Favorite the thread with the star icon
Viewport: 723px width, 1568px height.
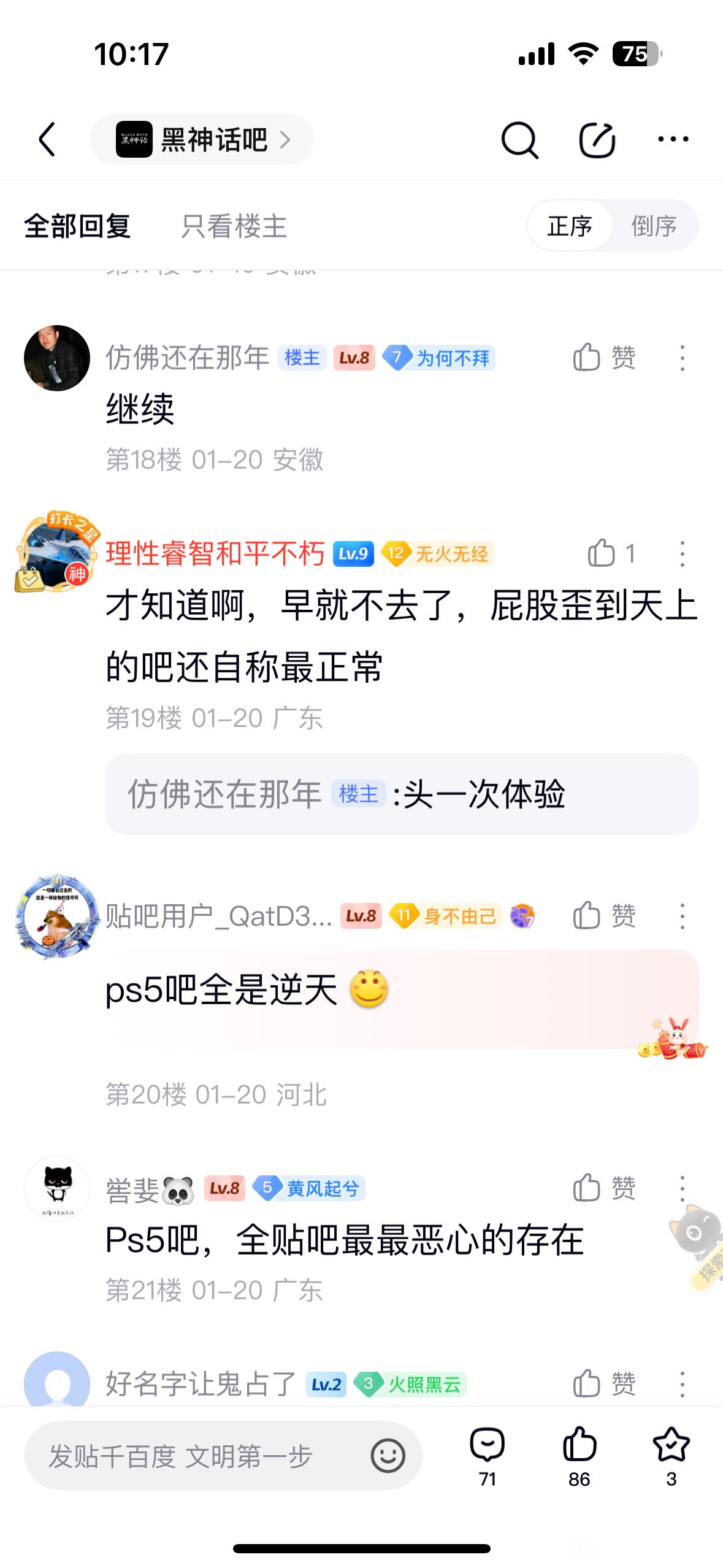(671, 1455)
